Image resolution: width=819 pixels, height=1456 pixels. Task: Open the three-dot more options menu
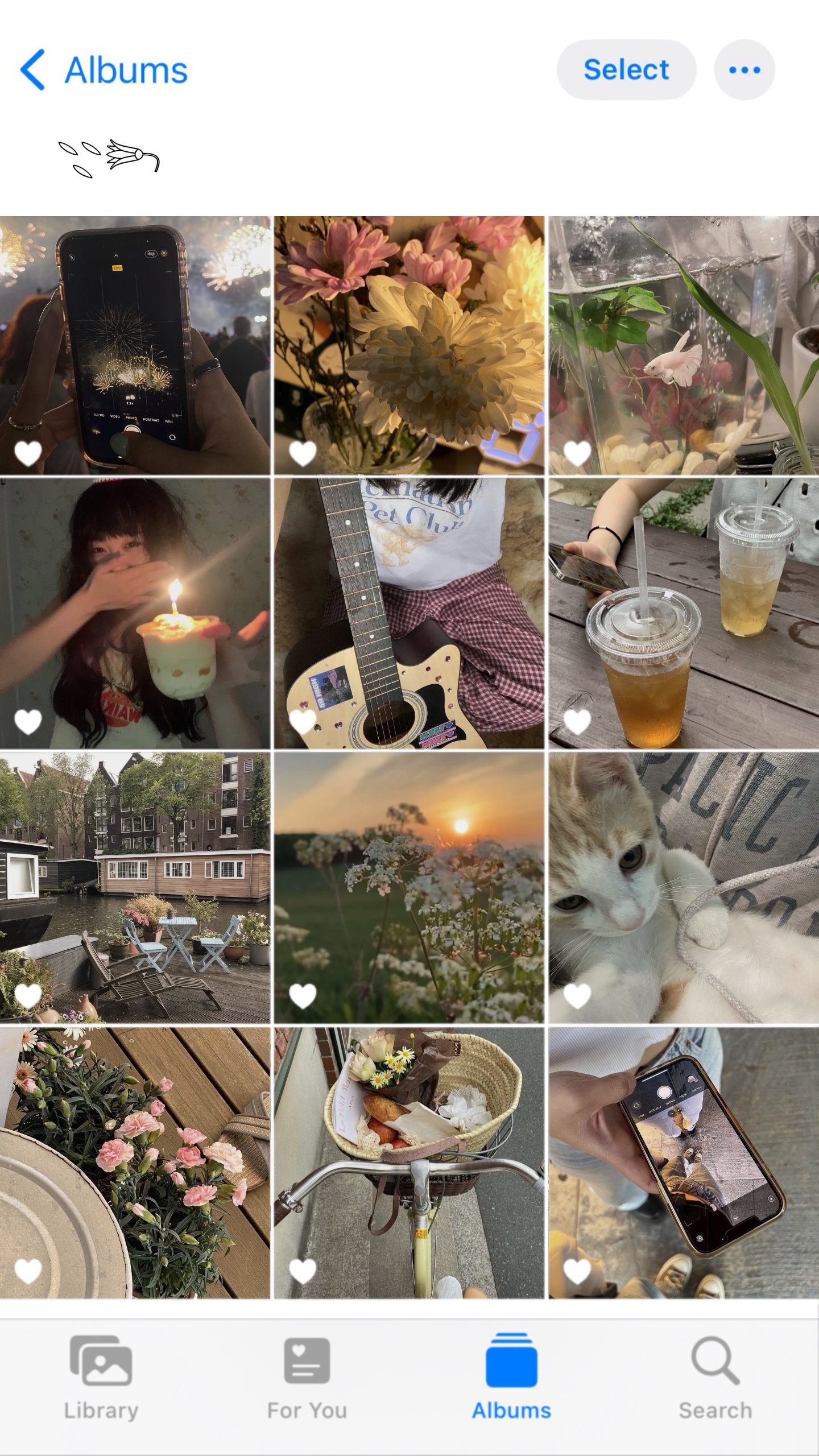point(744,70)
